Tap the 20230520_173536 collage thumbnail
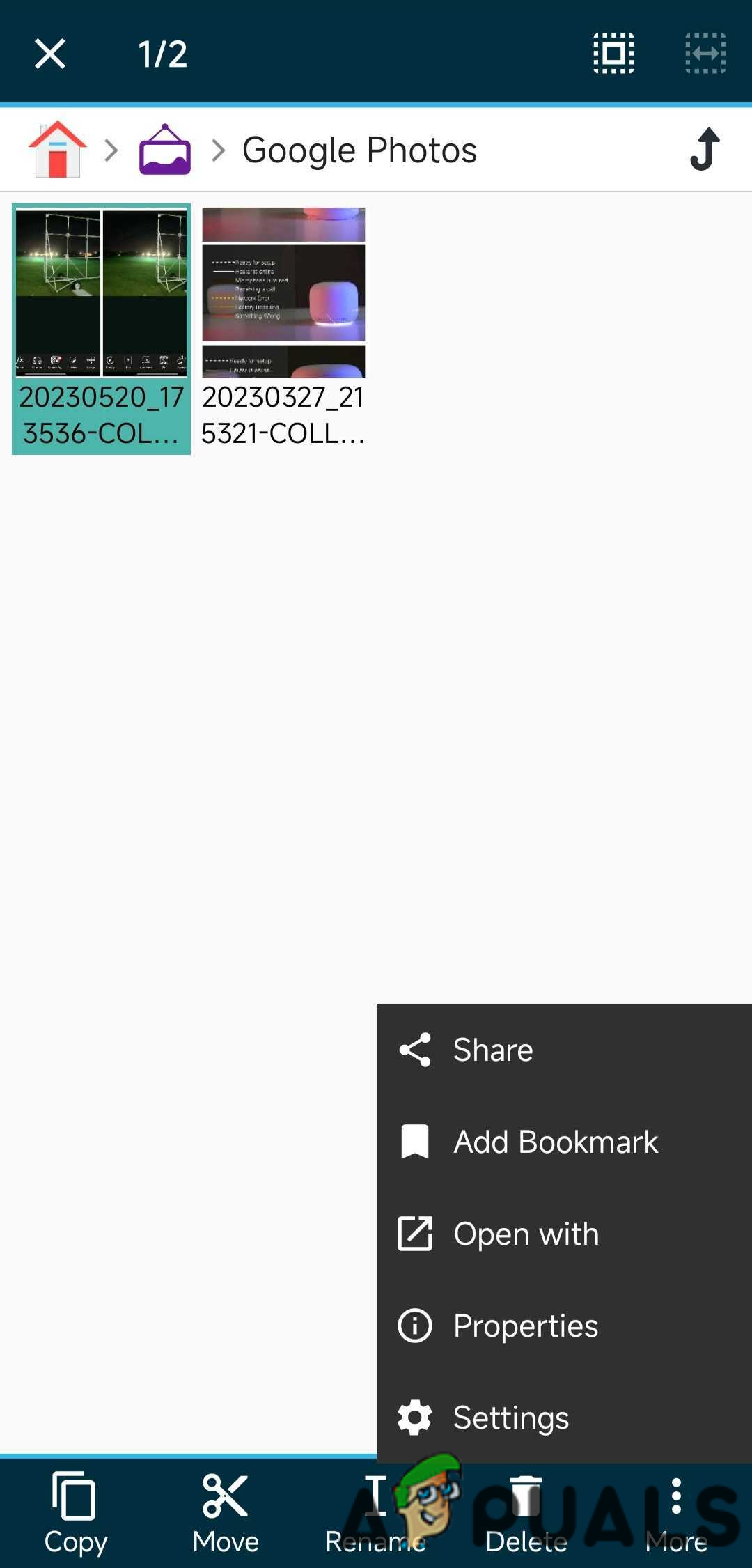 102,294
